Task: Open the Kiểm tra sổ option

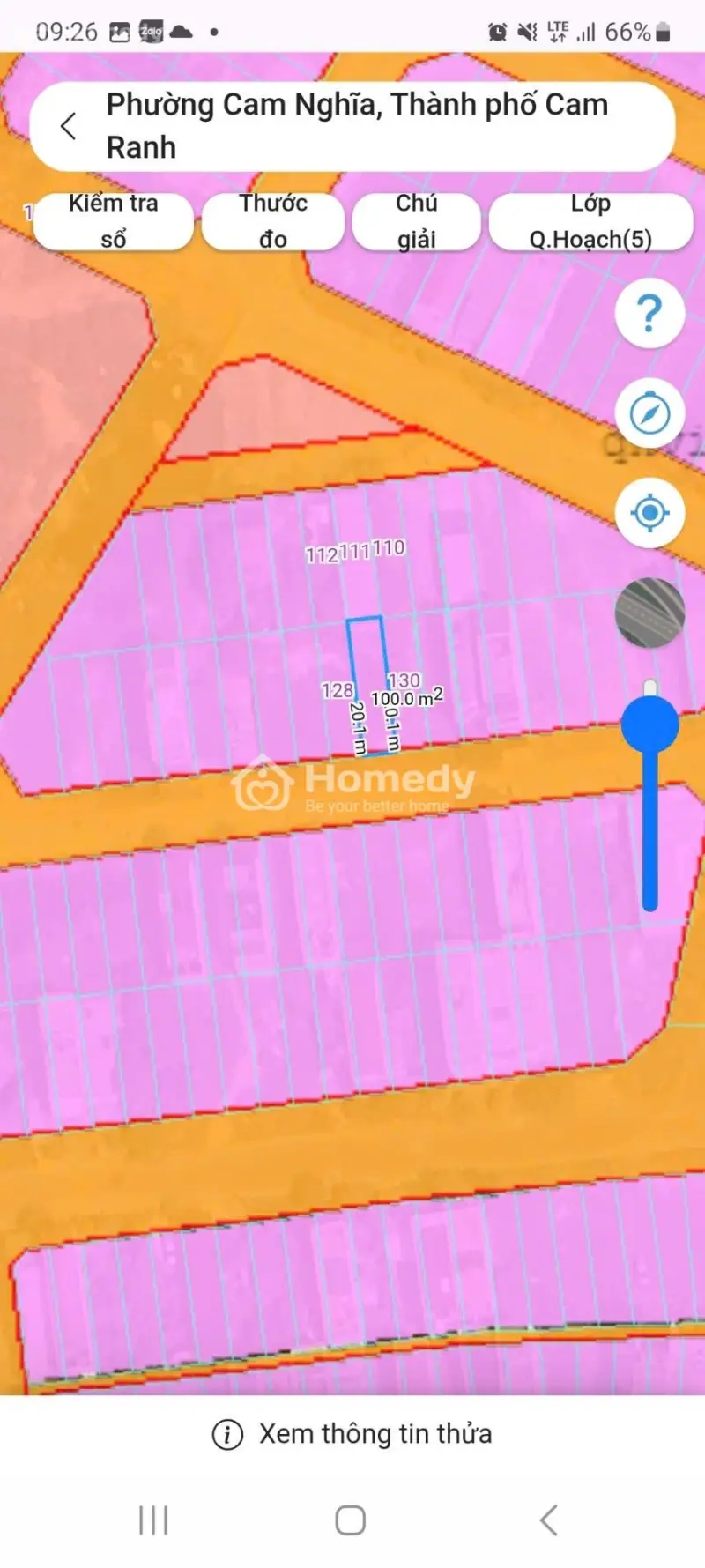Action: [x=114, y=221]
